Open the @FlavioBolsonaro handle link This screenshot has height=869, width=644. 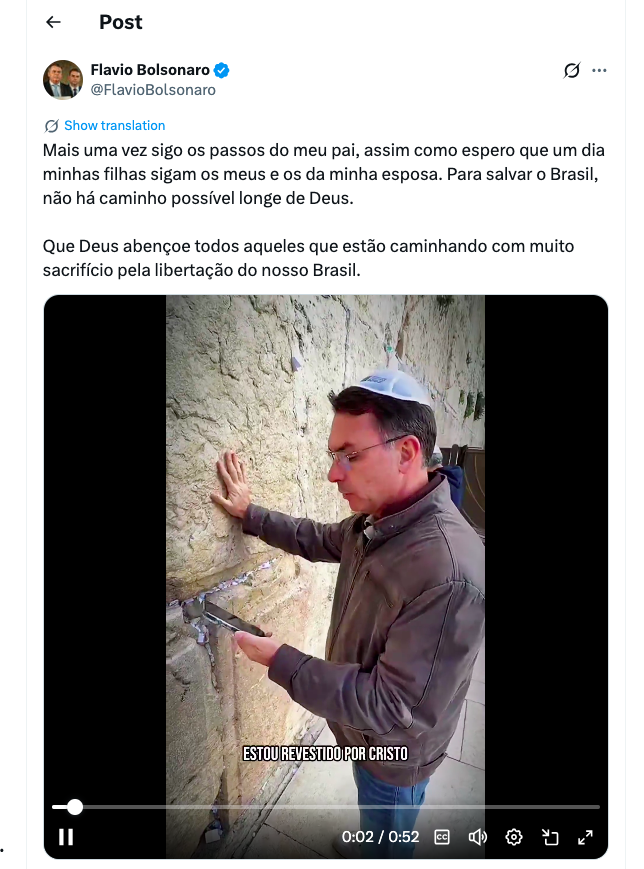pos(153,89)
